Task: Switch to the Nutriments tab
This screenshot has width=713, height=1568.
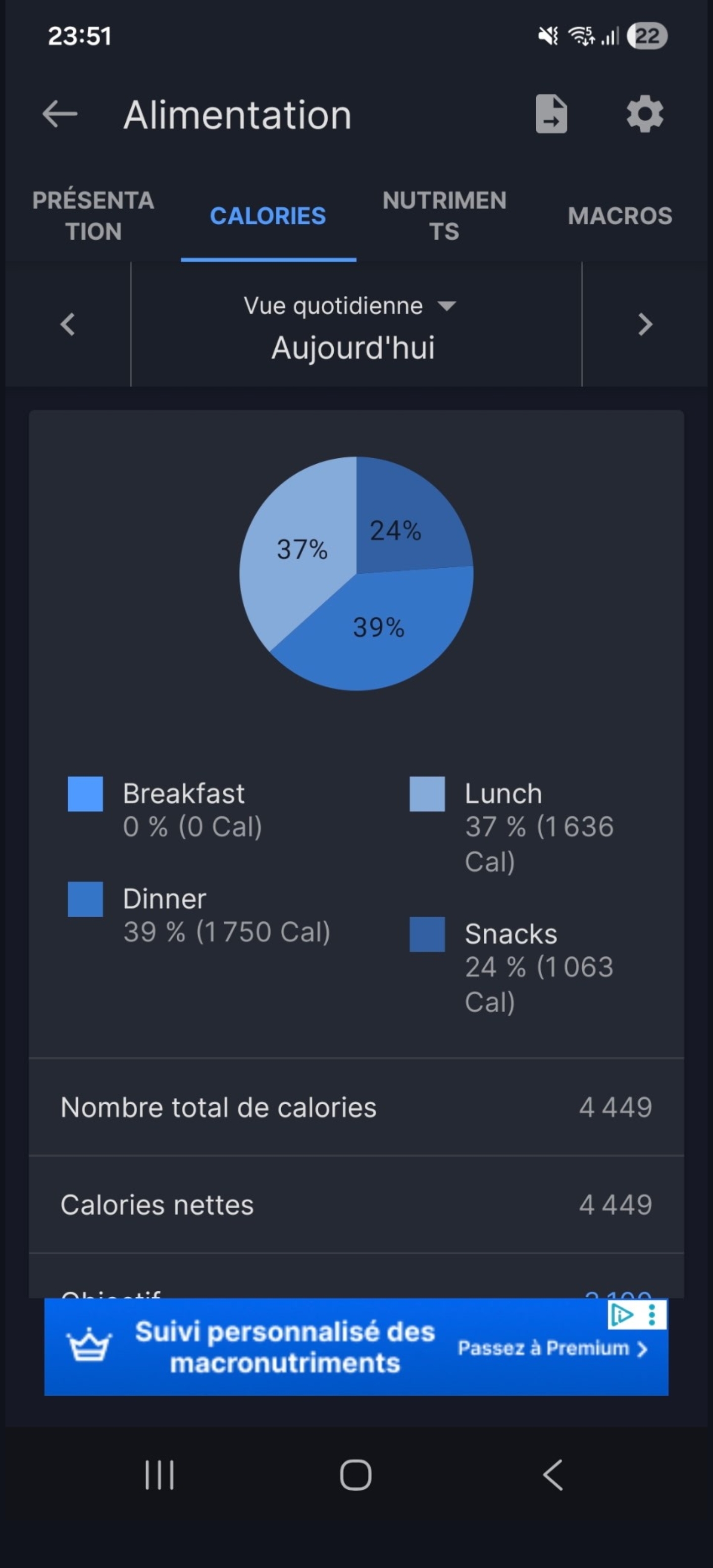Action: click(x=444, y=216)
